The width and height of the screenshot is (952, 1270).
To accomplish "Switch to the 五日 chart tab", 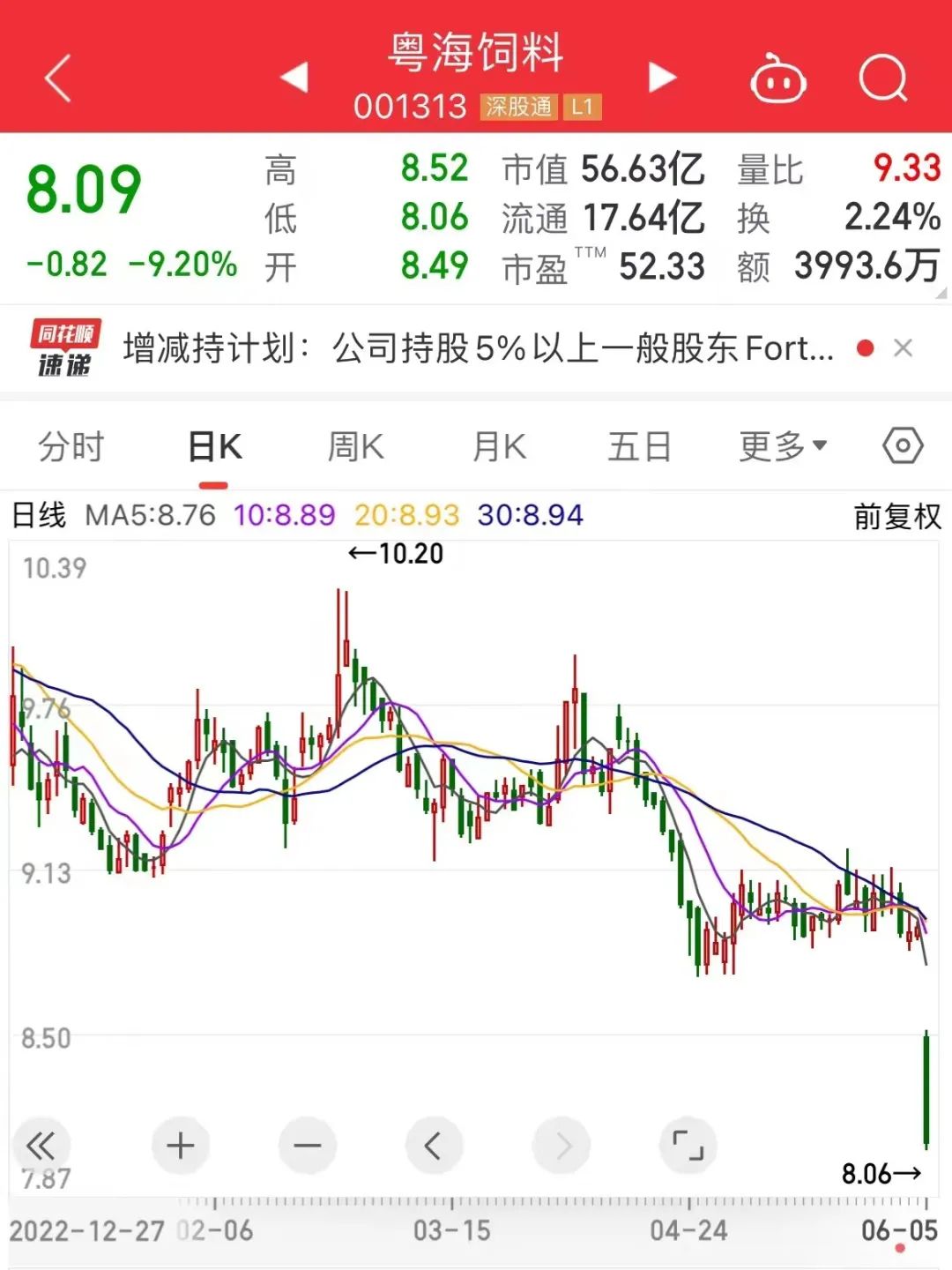I will click(x=640, y=447).
